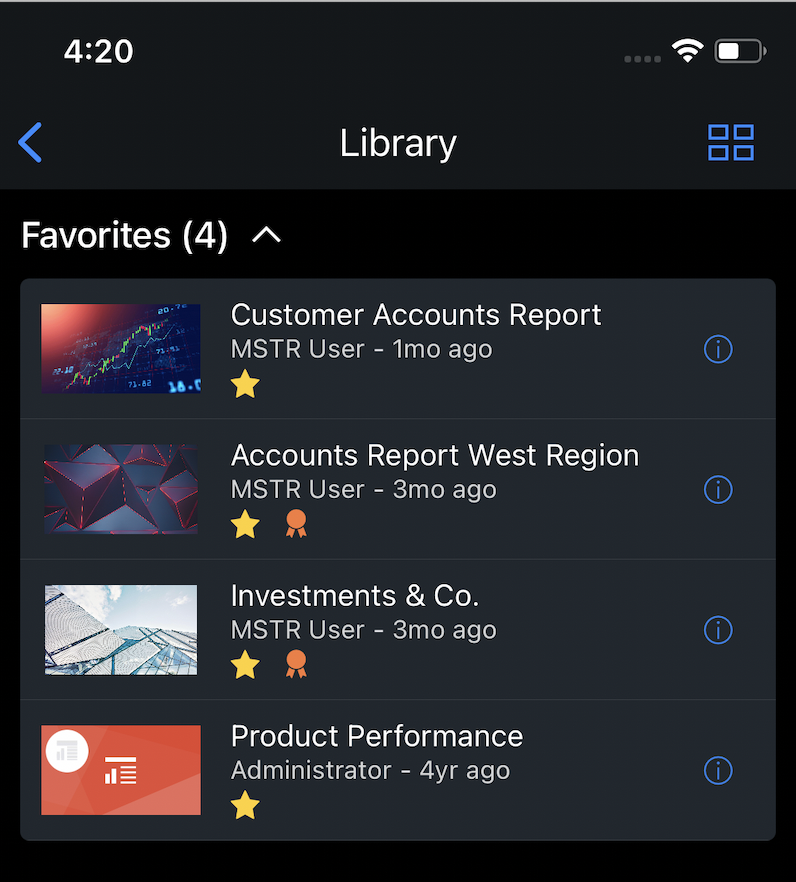
Task: Open info for Accounts Report West Region
Action: pyautogui.click(x=718, y=489)
